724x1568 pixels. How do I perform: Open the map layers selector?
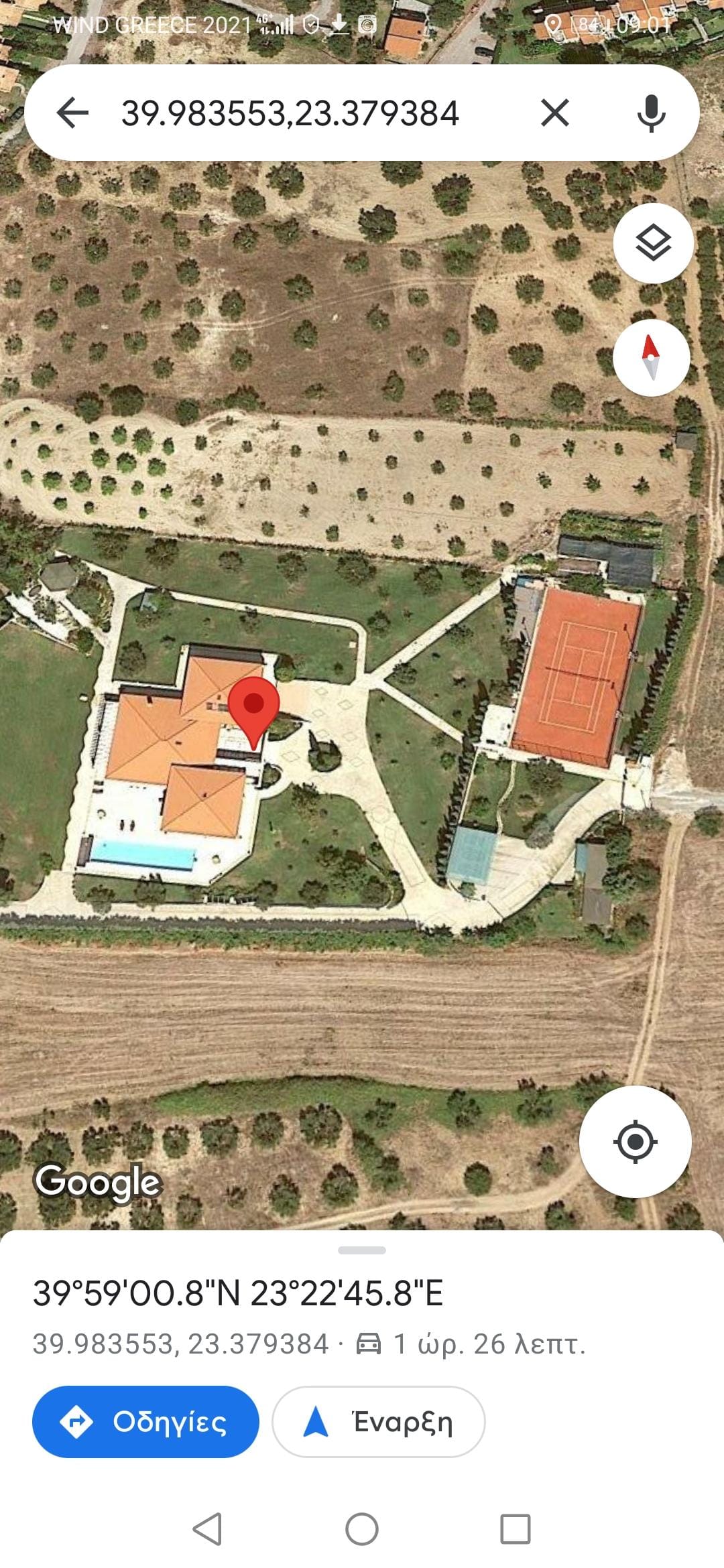(x=653, y=243)
